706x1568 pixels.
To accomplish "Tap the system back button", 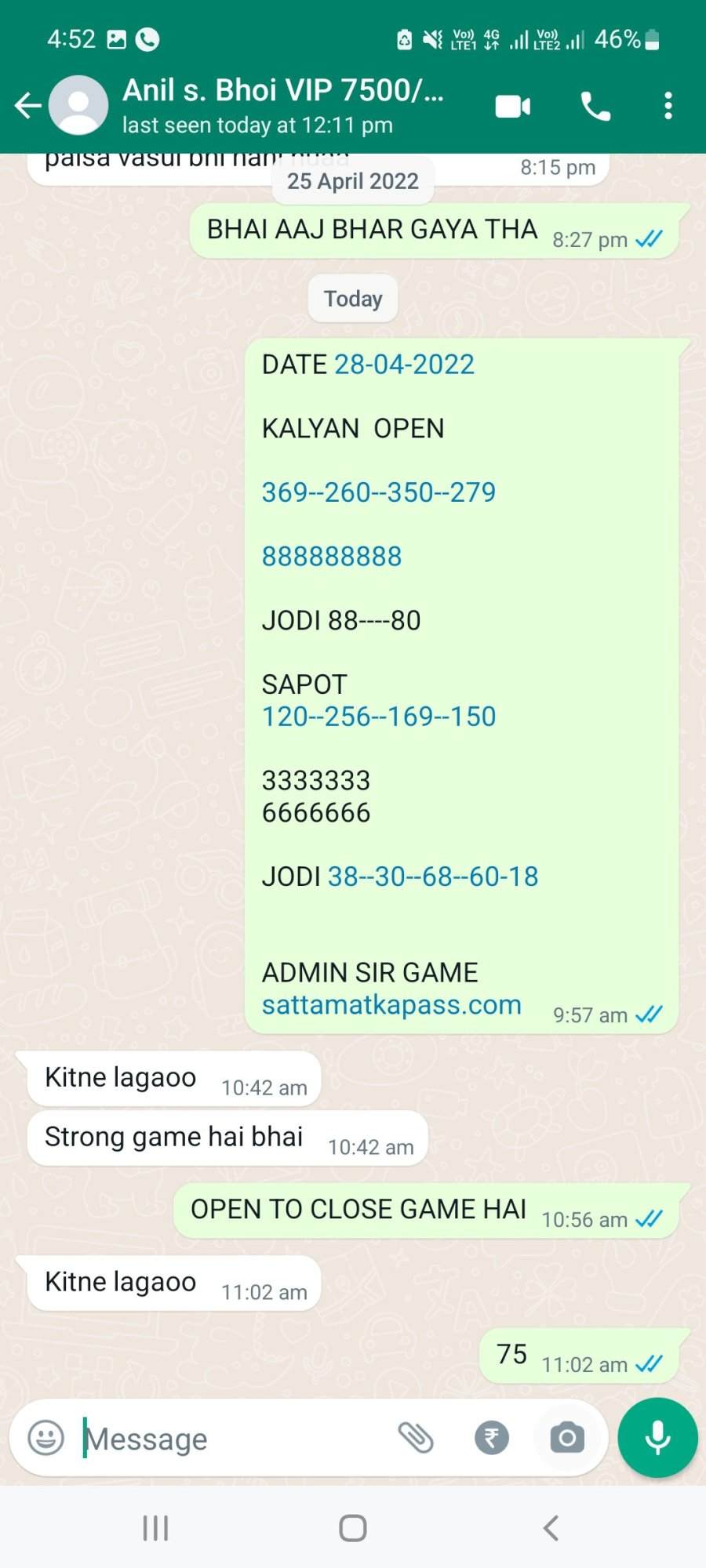I will pos(551,1528).
